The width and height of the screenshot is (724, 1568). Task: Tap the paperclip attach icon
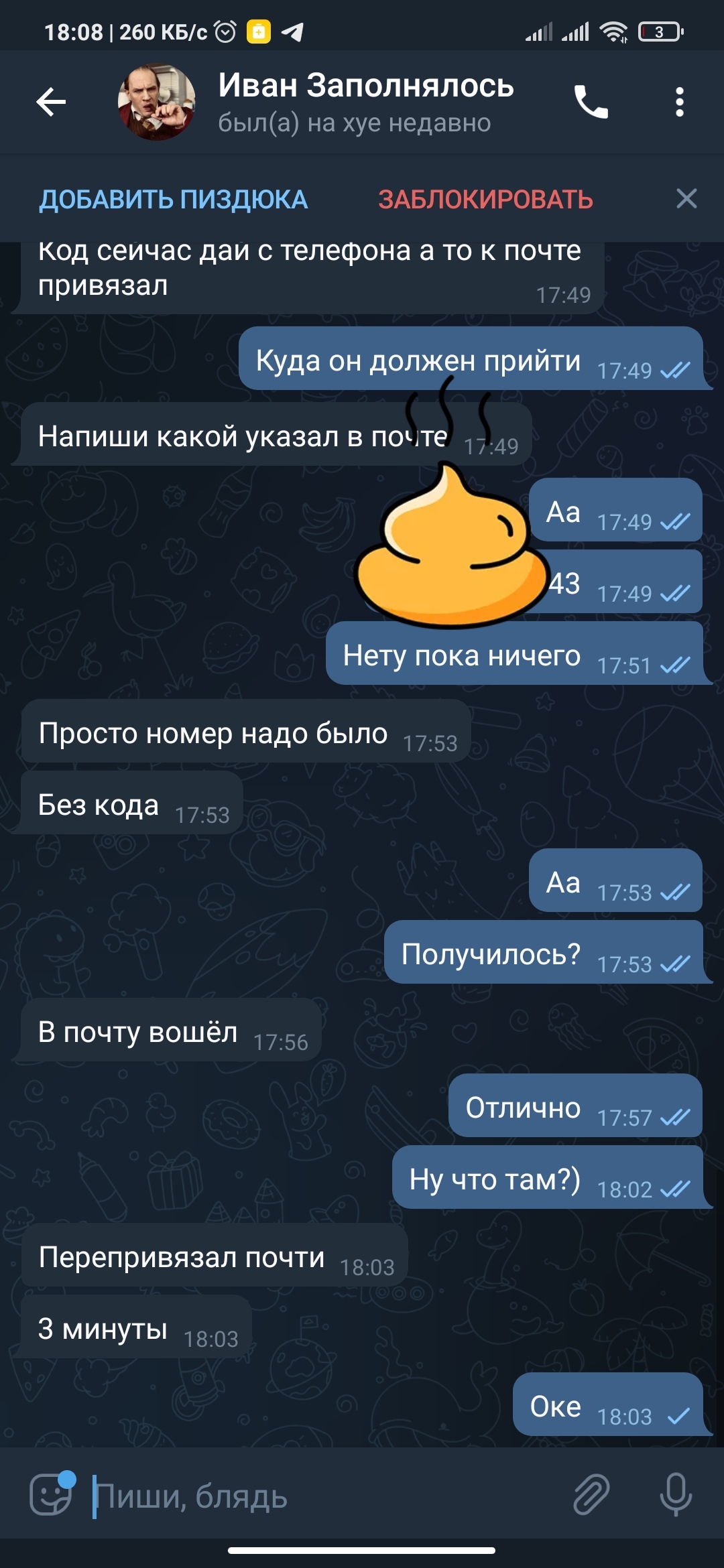click(591, 1495)
